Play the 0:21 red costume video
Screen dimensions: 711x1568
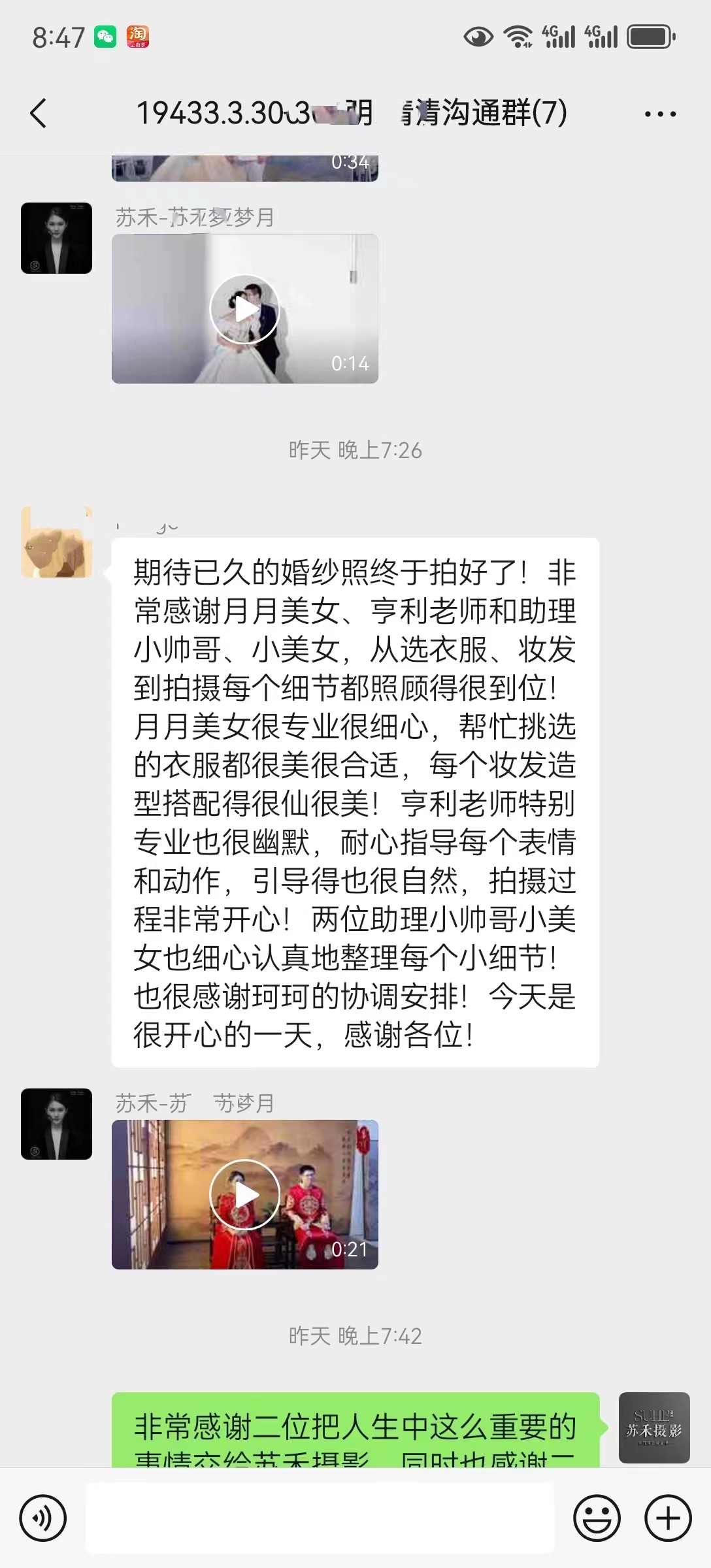(x=245, y=1194)
